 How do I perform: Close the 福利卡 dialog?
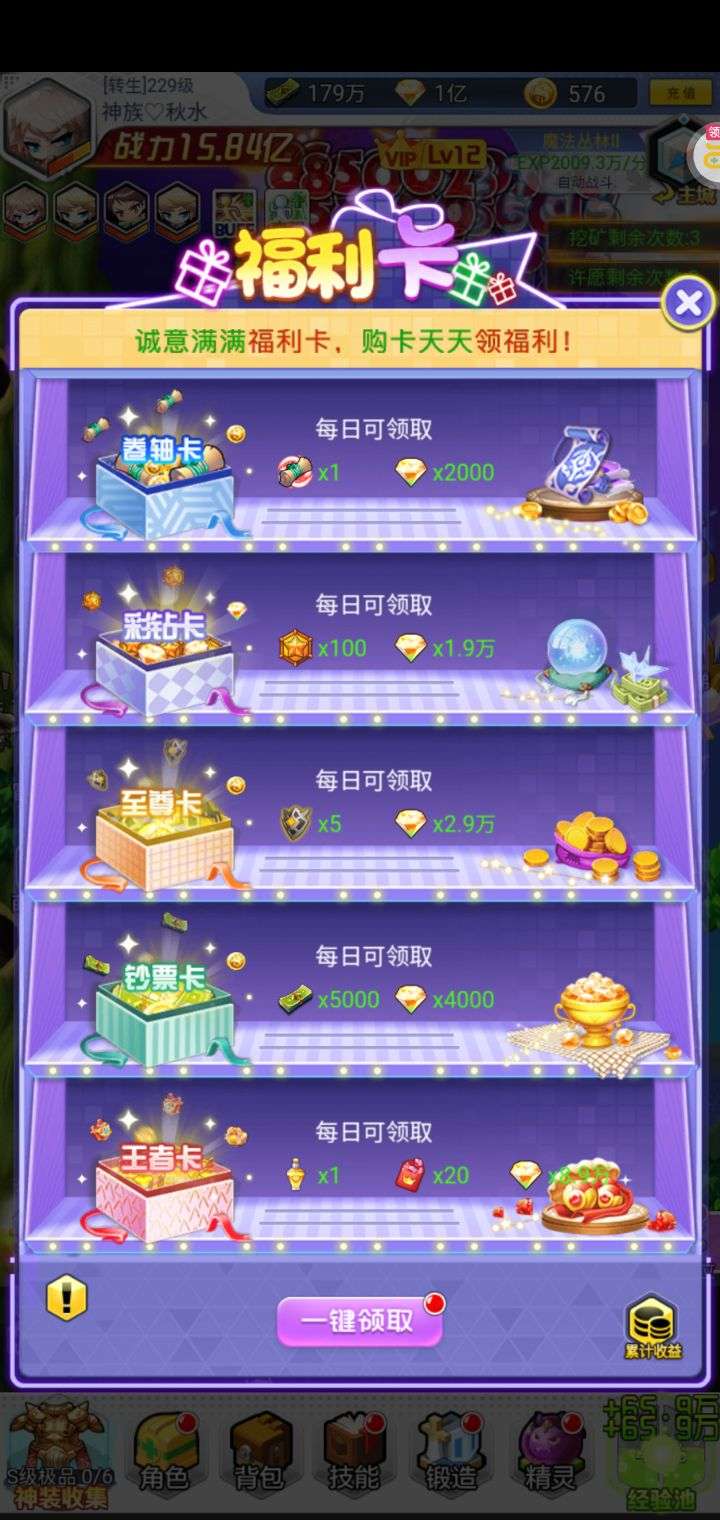688,303
